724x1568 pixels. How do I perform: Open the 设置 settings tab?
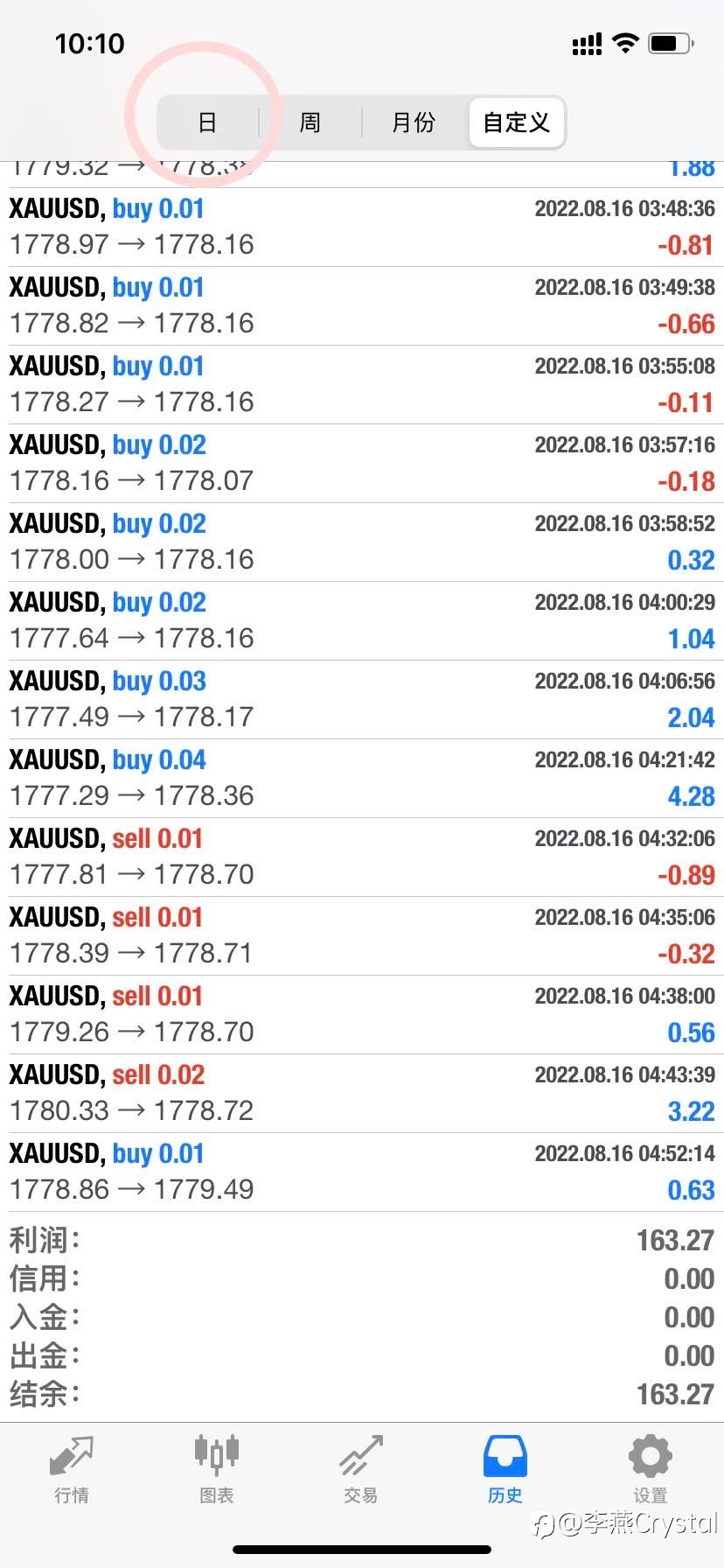[651, 1470]
